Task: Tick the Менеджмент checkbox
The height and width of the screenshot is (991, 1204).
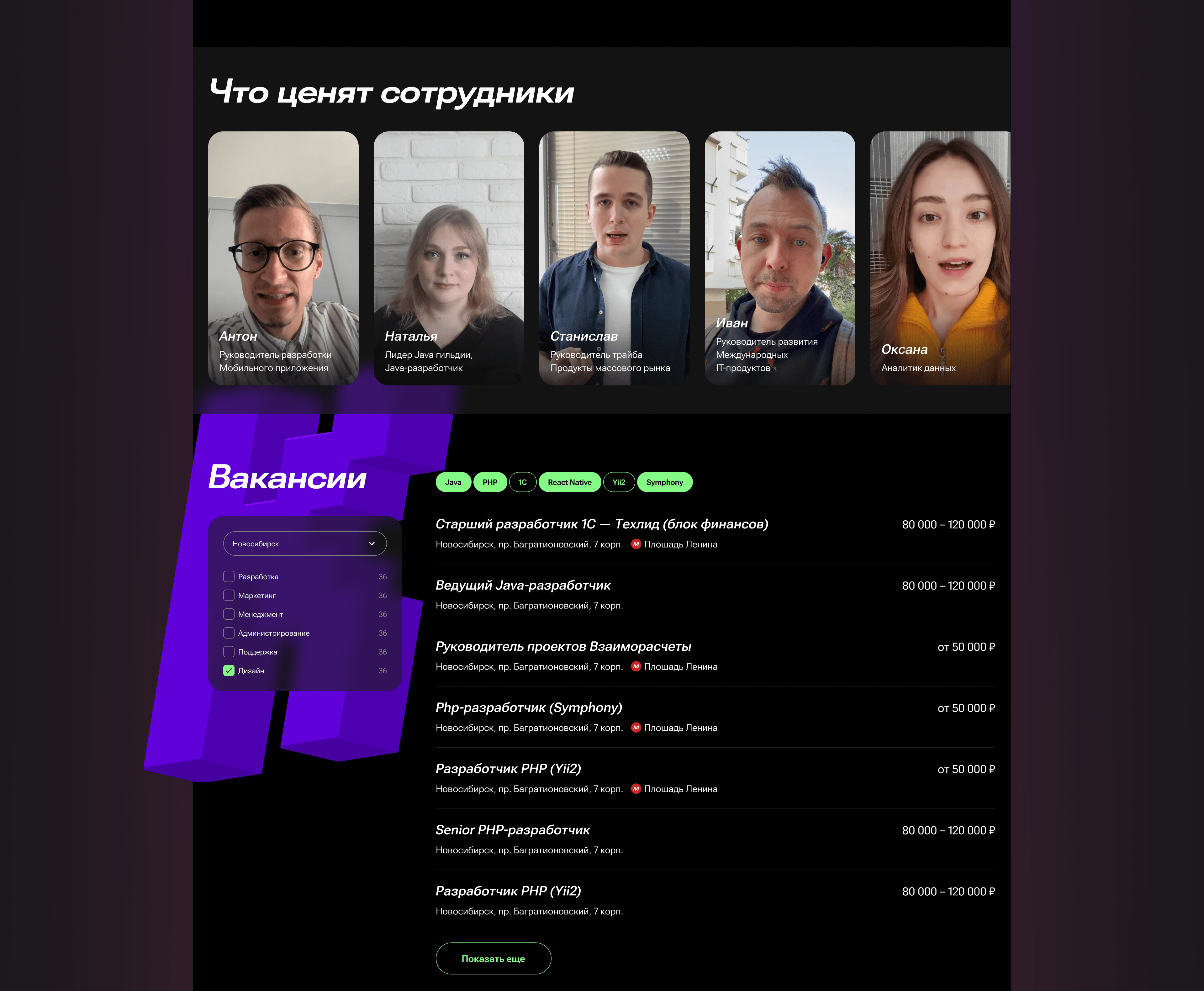Action: (x=229, y=614)
